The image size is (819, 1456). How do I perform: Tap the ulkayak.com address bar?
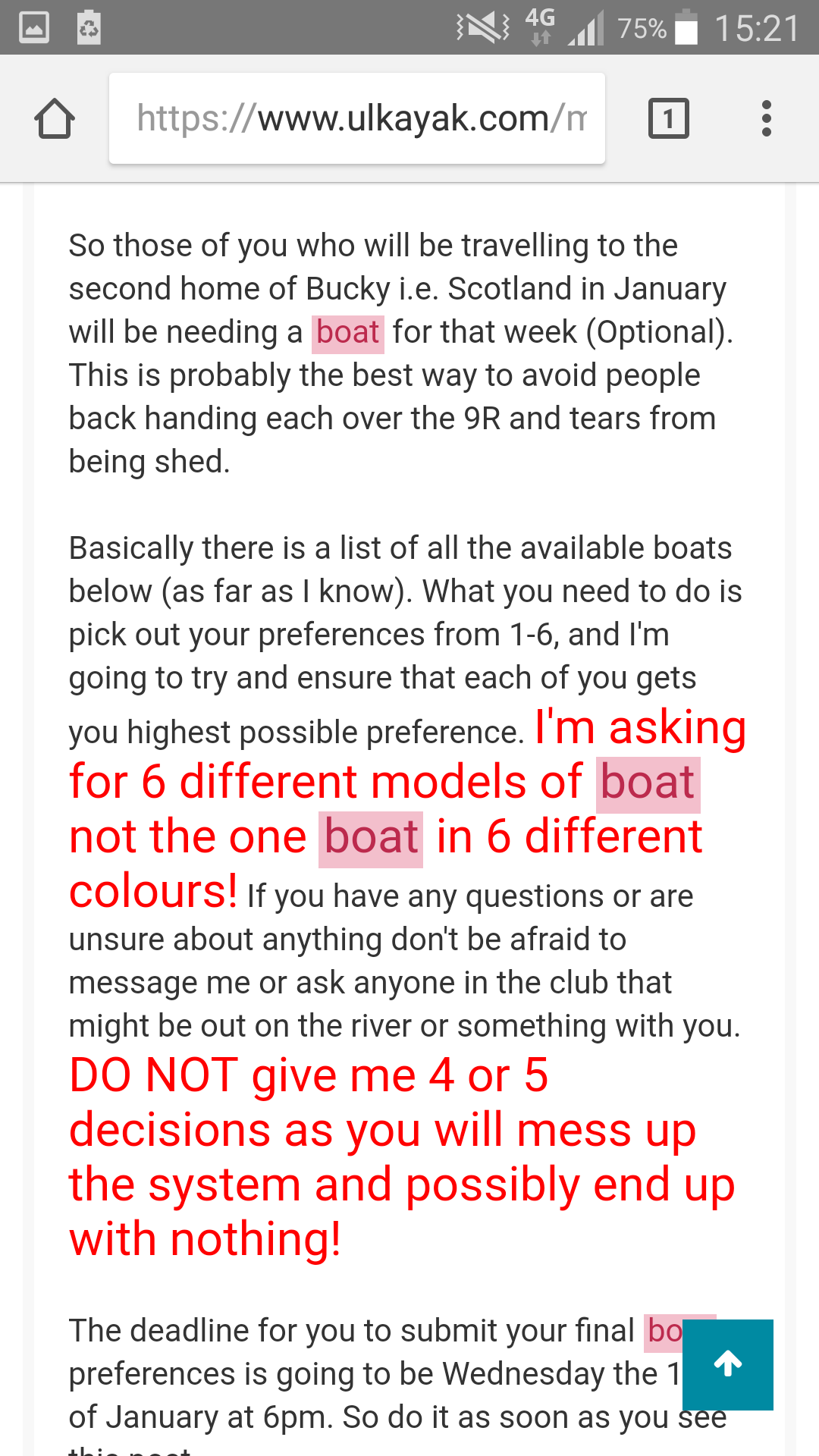pyautogui.click(x=357, y=118)
